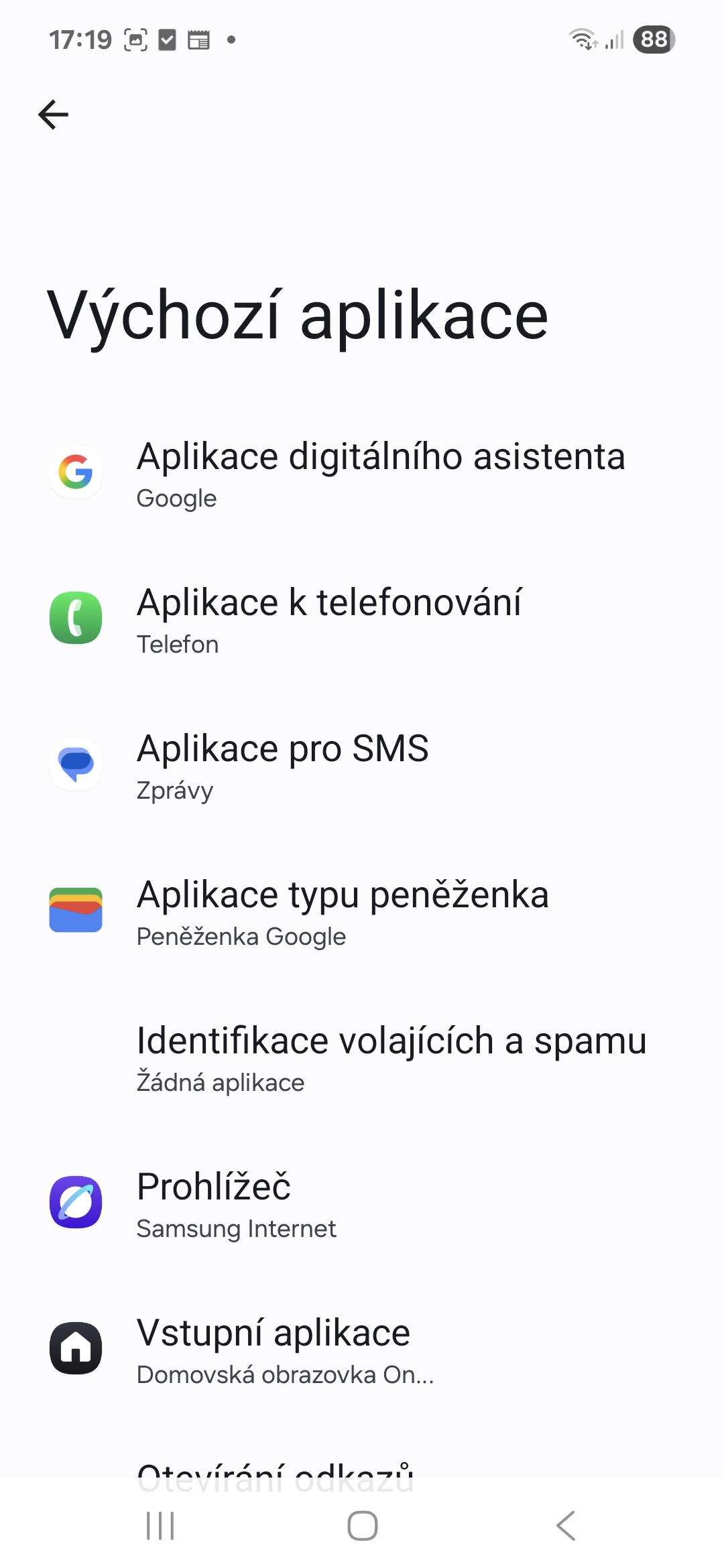Viewport: 724px width, 1568px height.
Task: Select Vstupní aplikace entry
Action: click(362, 1350)
